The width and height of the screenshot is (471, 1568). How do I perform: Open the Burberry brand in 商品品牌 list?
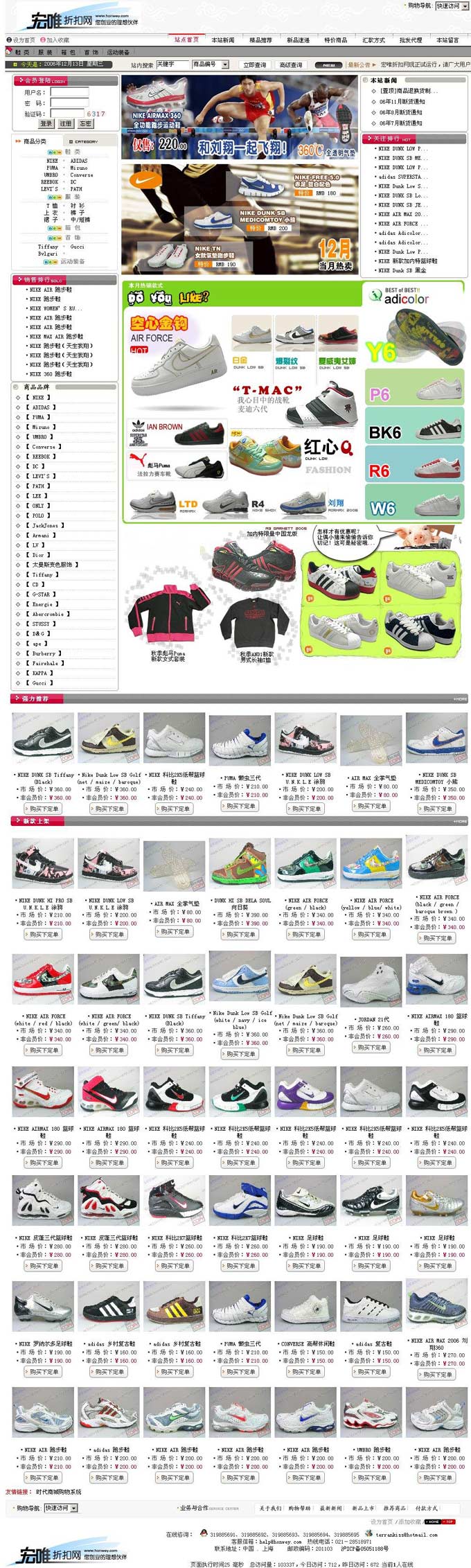click(44, 653)
